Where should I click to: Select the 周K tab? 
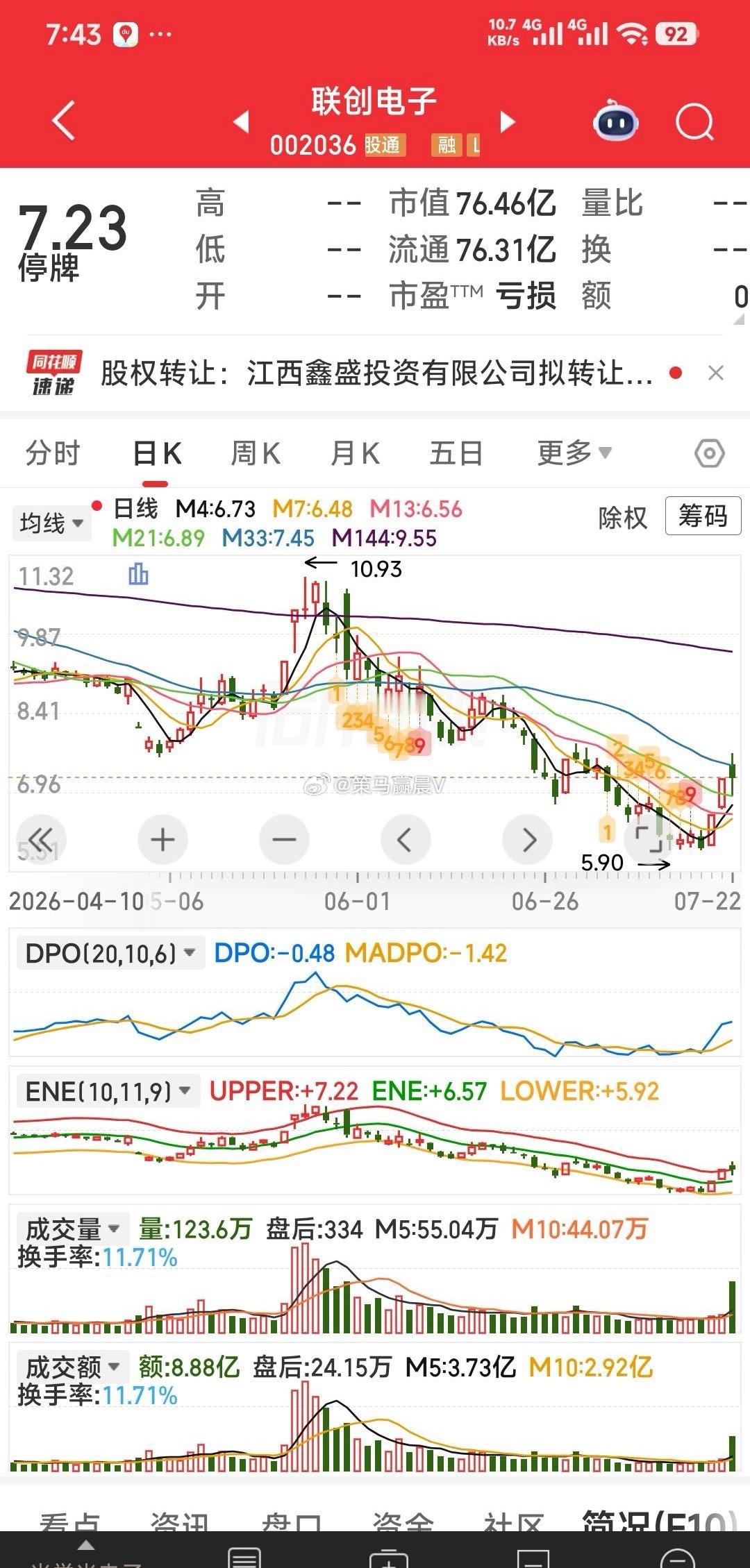tap(256, 453)
